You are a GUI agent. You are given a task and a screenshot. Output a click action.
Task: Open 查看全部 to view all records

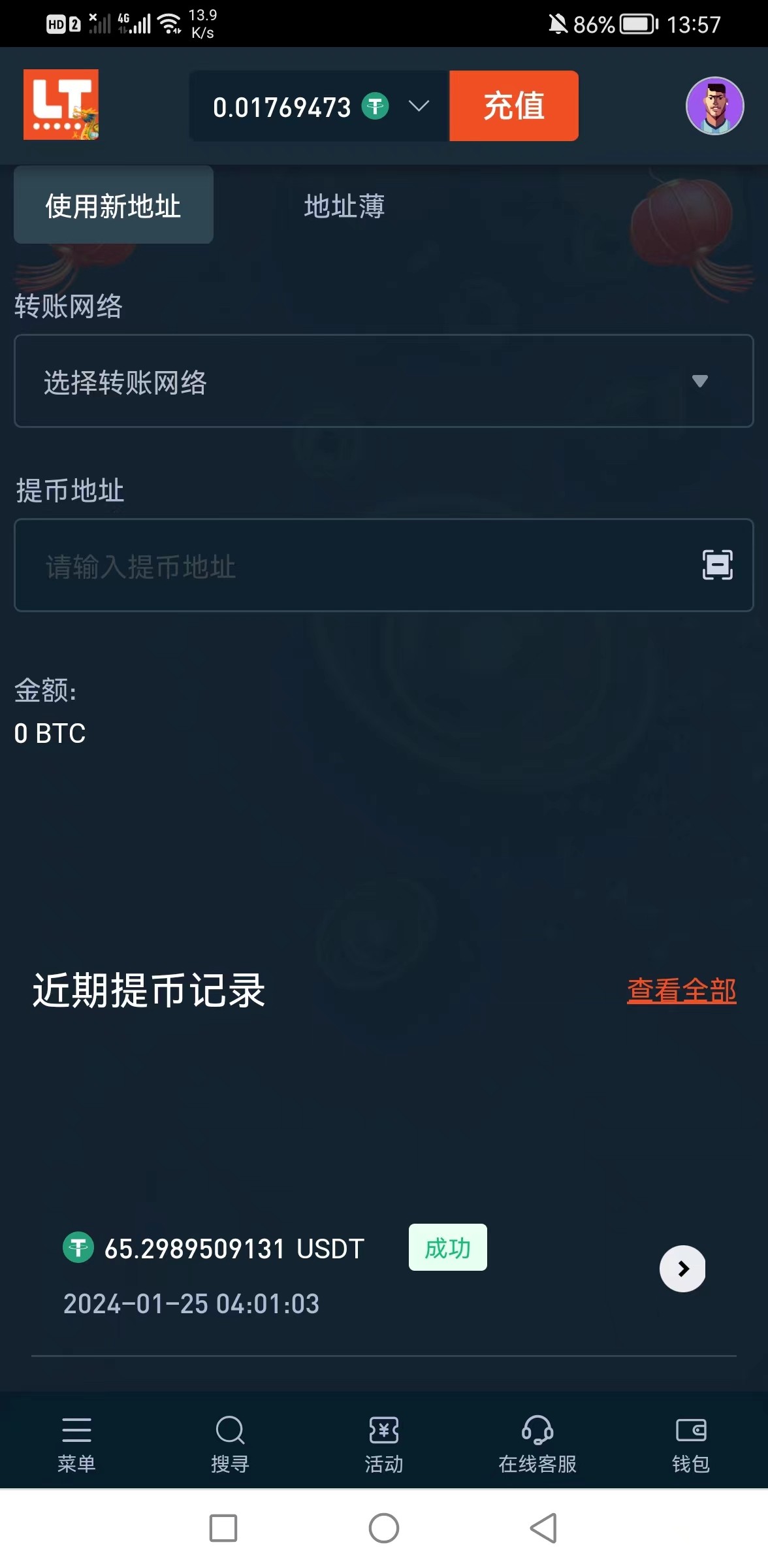pos(682,990)
